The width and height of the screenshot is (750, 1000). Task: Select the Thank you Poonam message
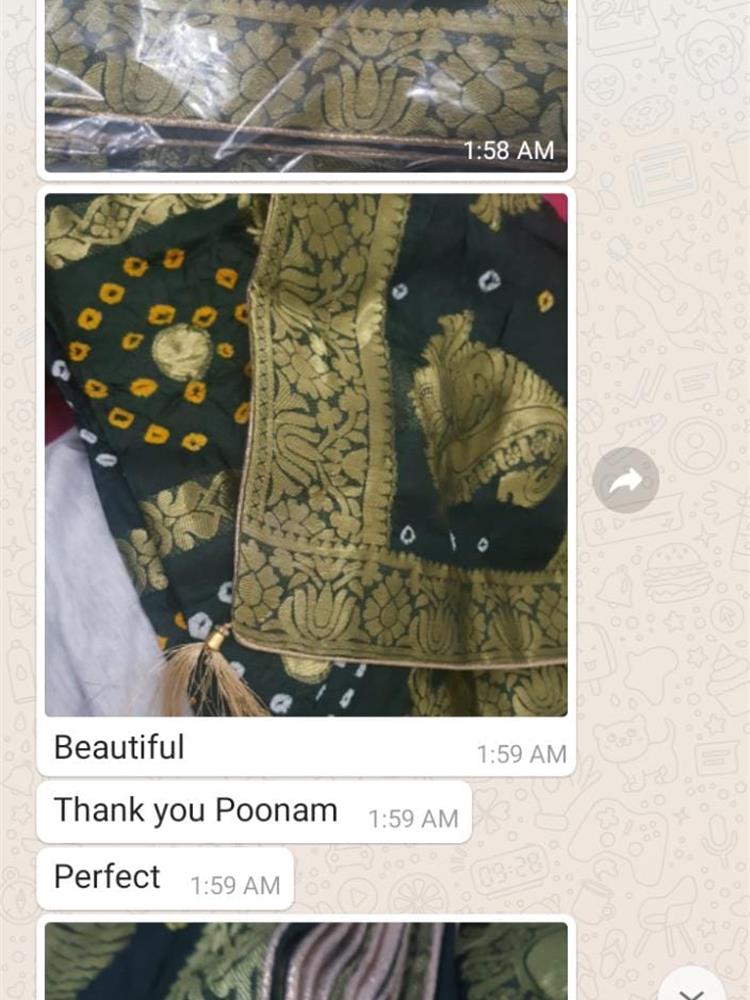tap(197, 810)
